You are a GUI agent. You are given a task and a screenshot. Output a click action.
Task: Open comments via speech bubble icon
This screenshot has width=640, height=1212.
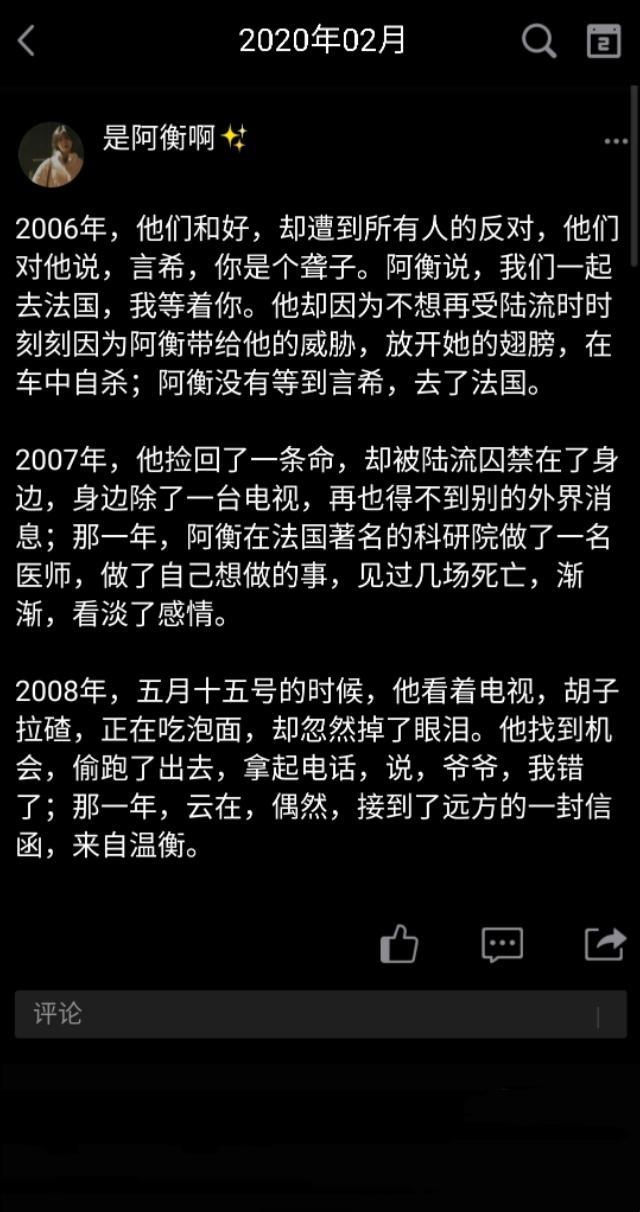coord(501,943)
